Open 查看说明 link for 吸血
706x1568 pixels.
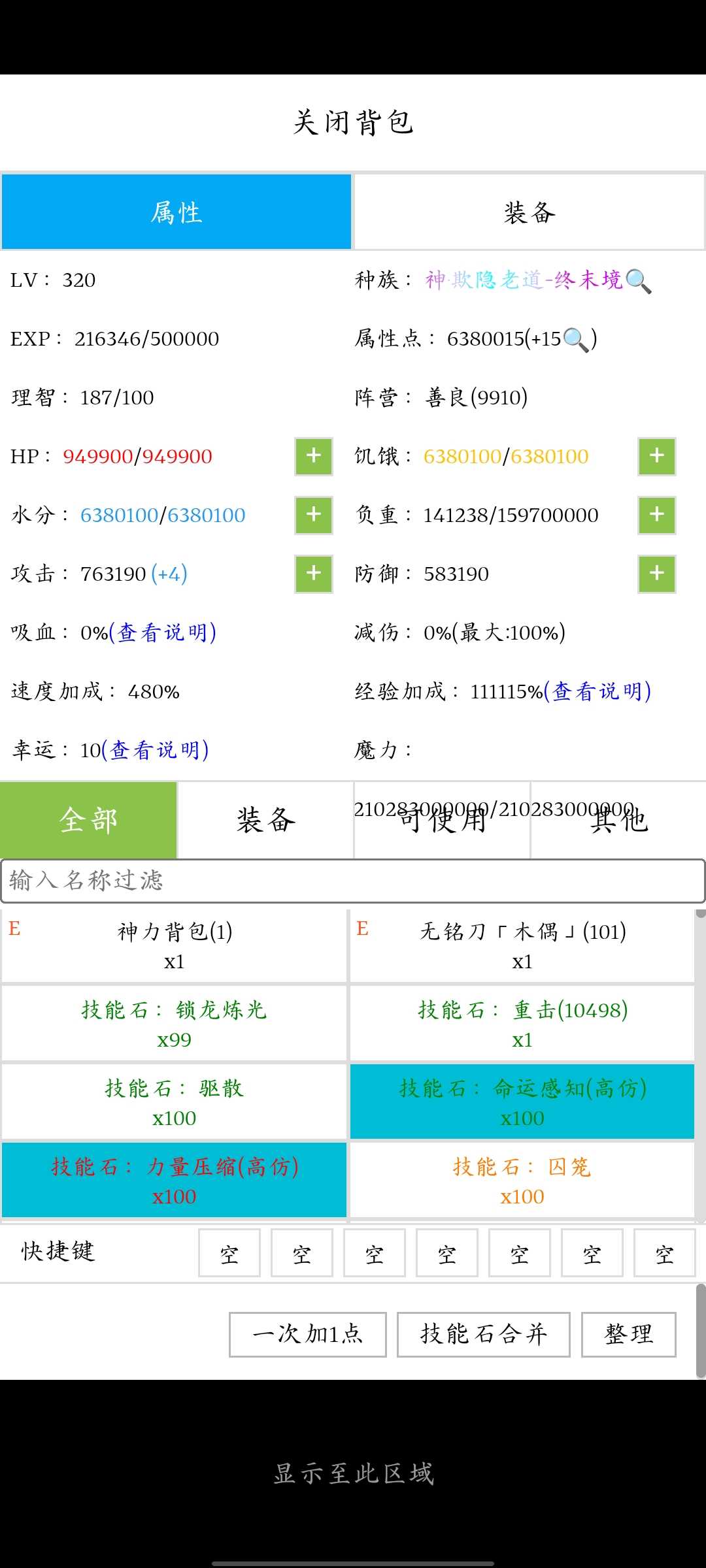pyautogui.click(x=163, y=632)
